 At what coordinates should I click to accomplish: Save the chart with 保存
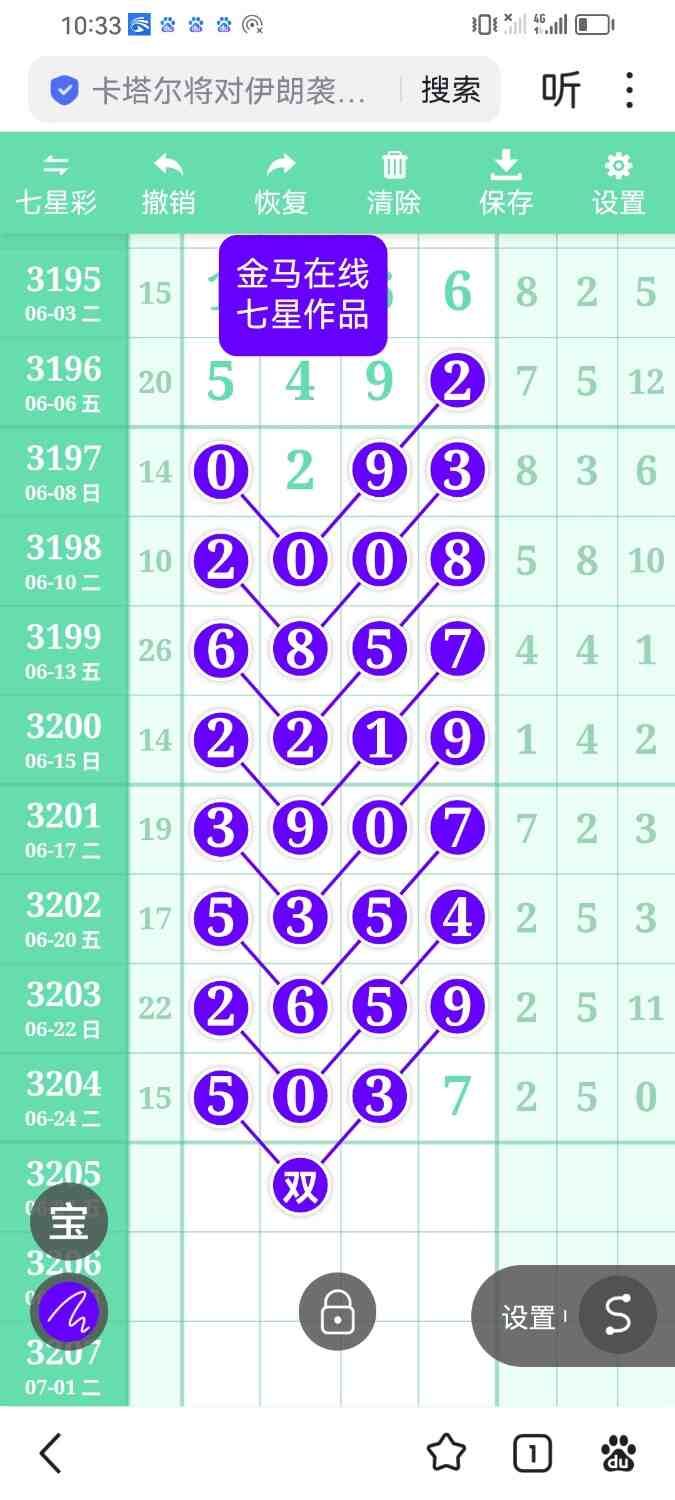click(x=506, y=185)
